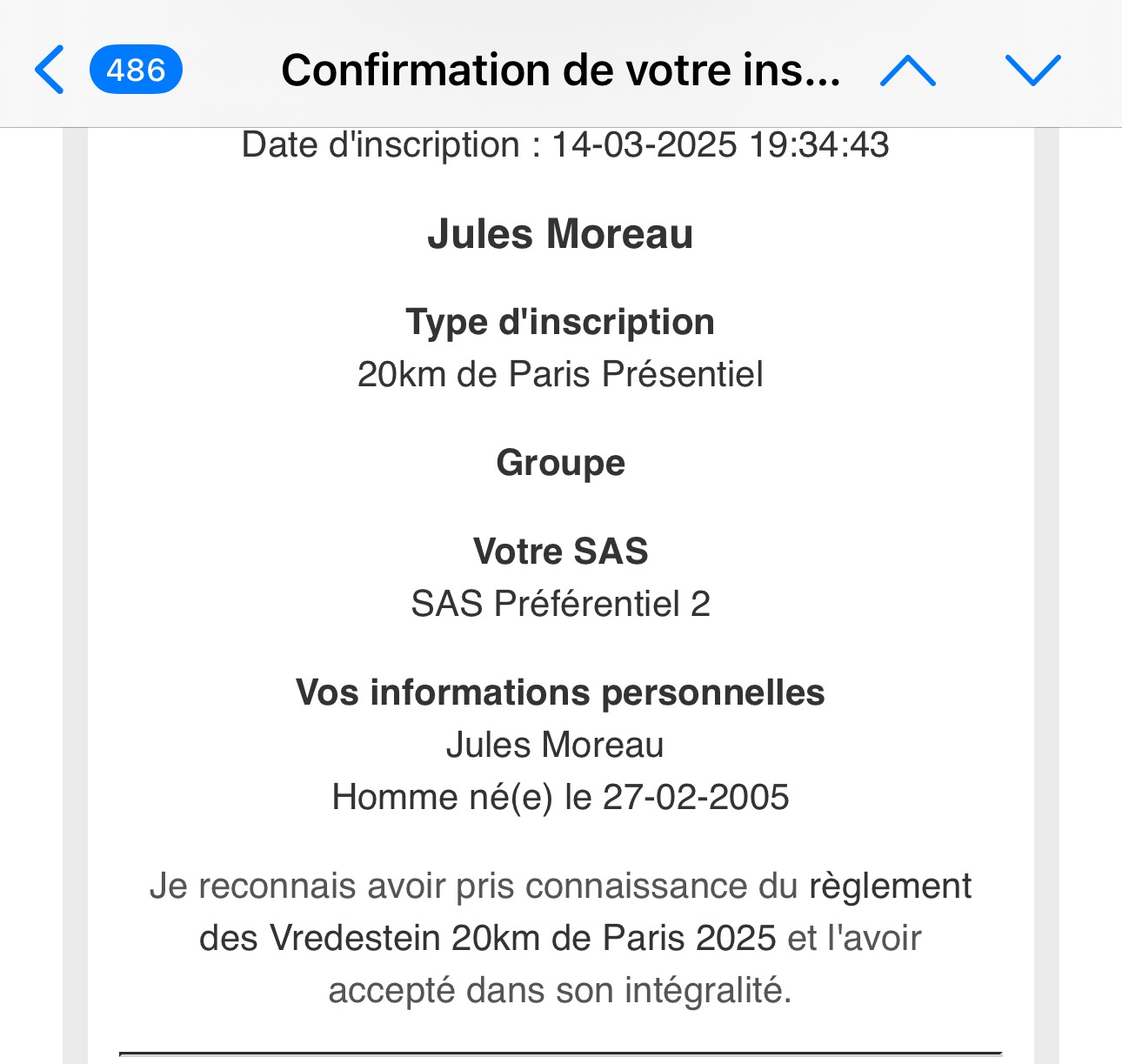Jump to the next email with down arrow
The width and height of the screenshot is (1122, 1064).
pos(1032,70)
